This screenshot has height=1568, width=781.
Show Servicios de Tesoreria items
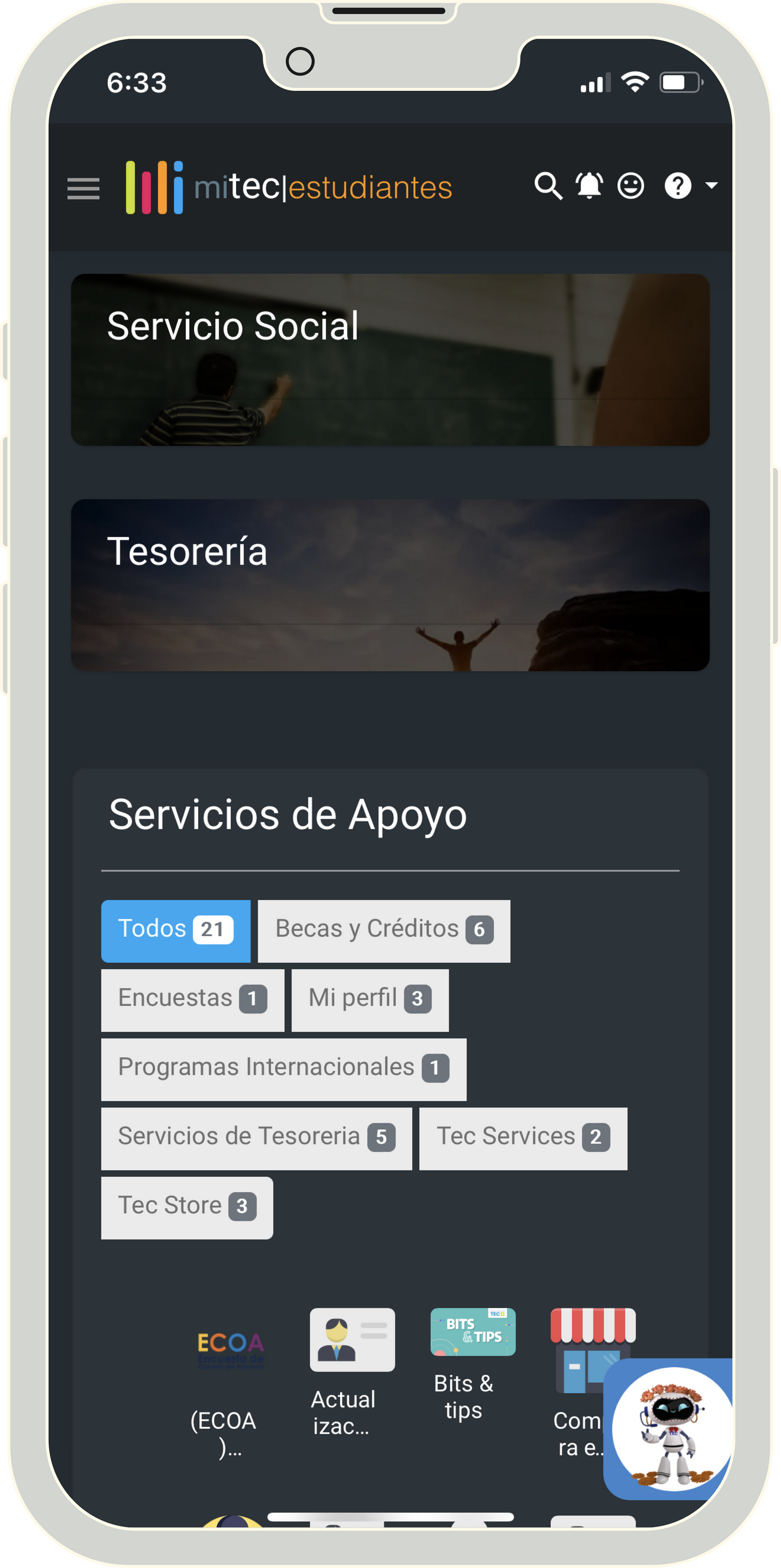point(256,1138)
